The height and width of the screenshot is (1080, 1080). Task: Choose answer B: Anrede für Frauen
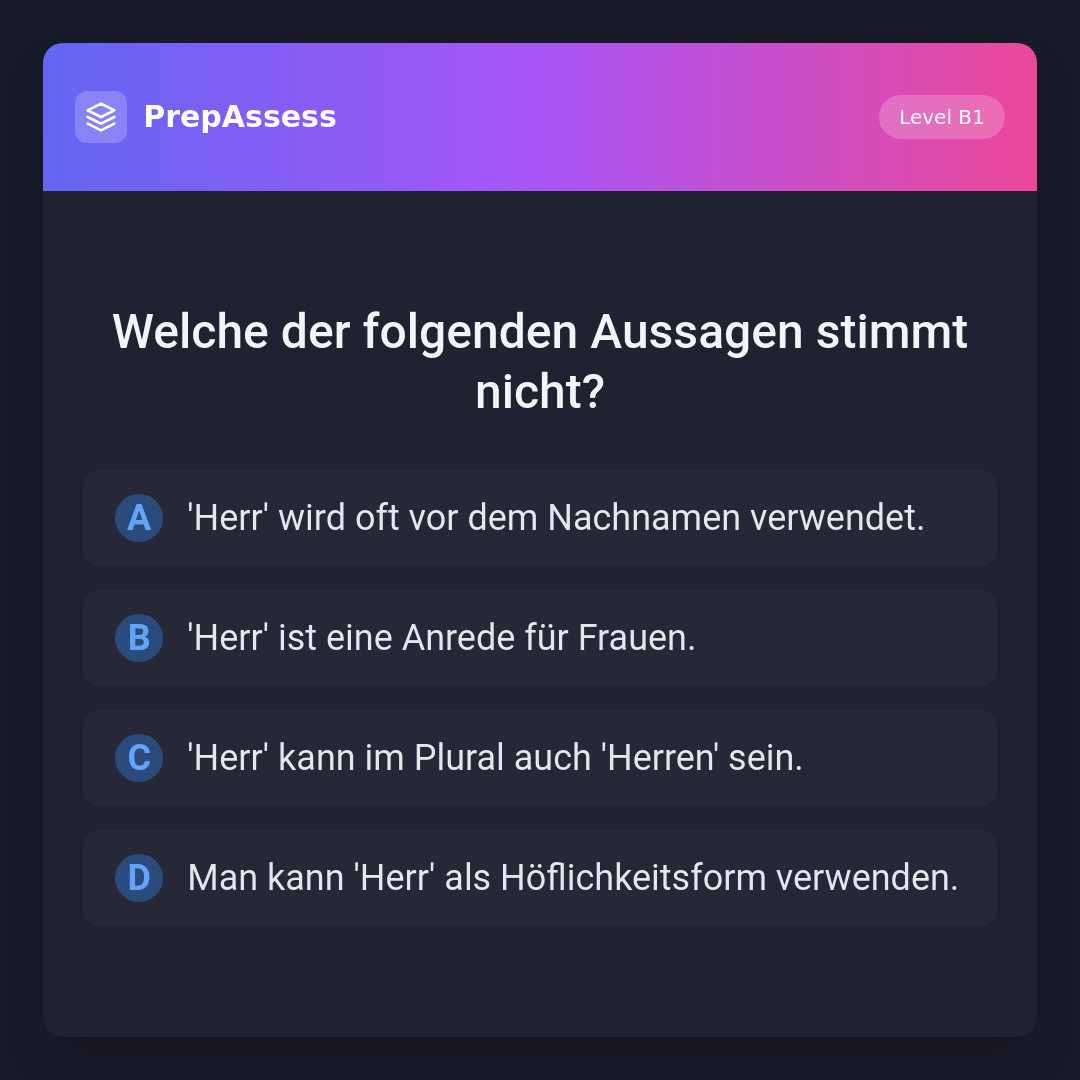[x=540, y=638]
